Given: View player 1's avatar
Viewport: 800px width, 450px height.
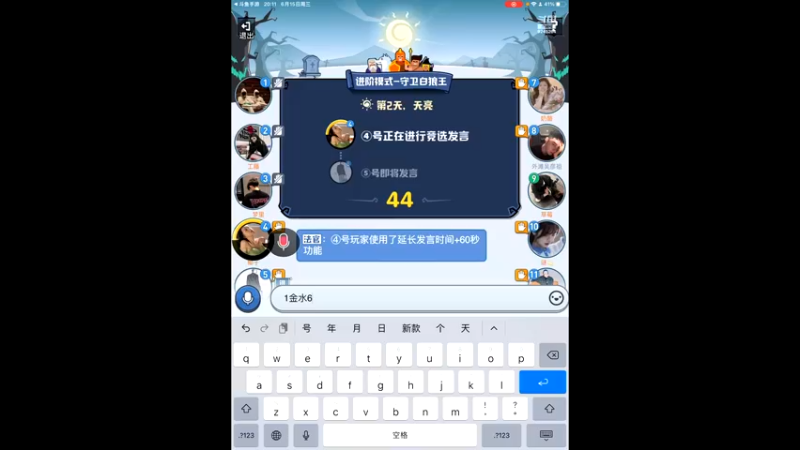Looking at the screenshot, I should click(x=251, y=95).
